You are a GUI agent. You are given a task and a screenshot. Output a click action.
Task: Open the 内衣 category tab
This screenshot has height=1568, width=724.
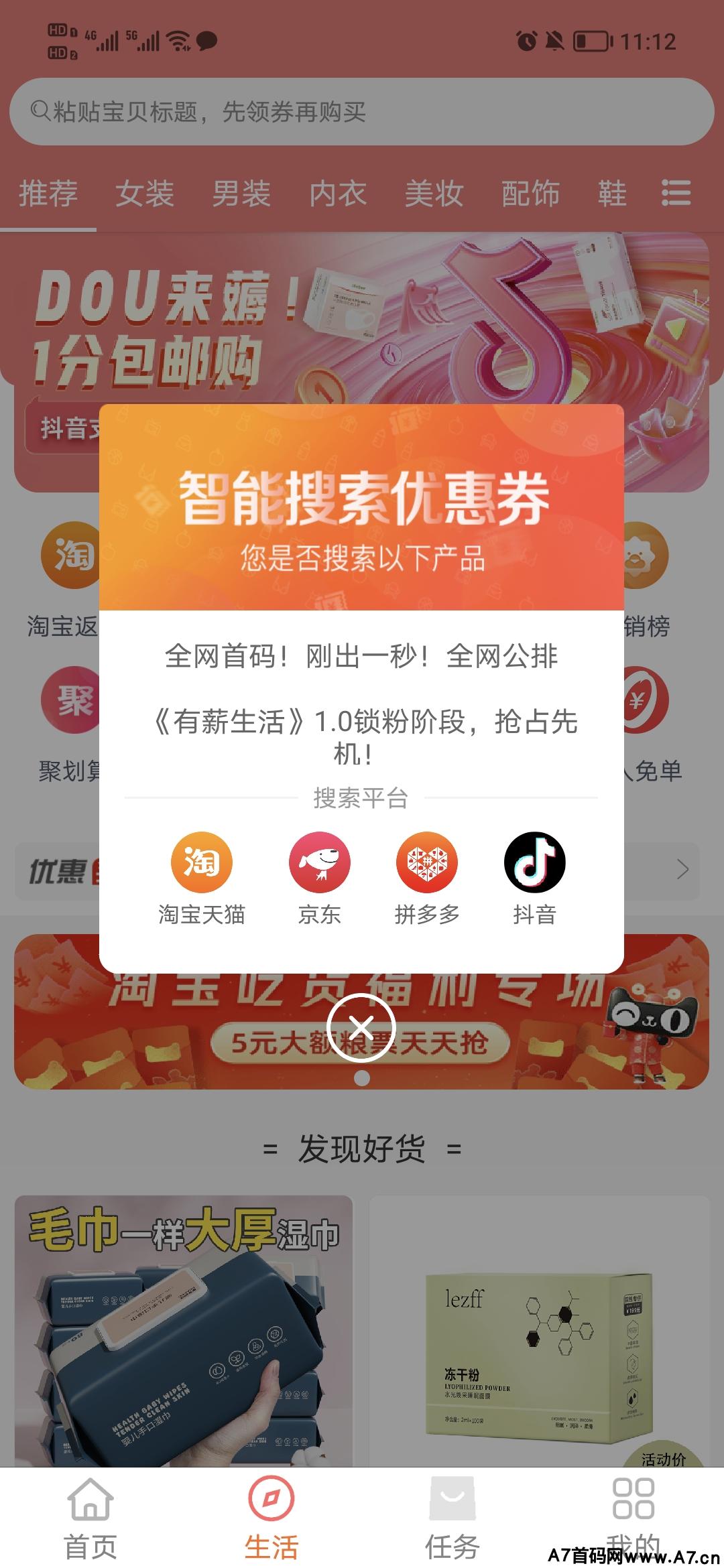tap(338, 194)
